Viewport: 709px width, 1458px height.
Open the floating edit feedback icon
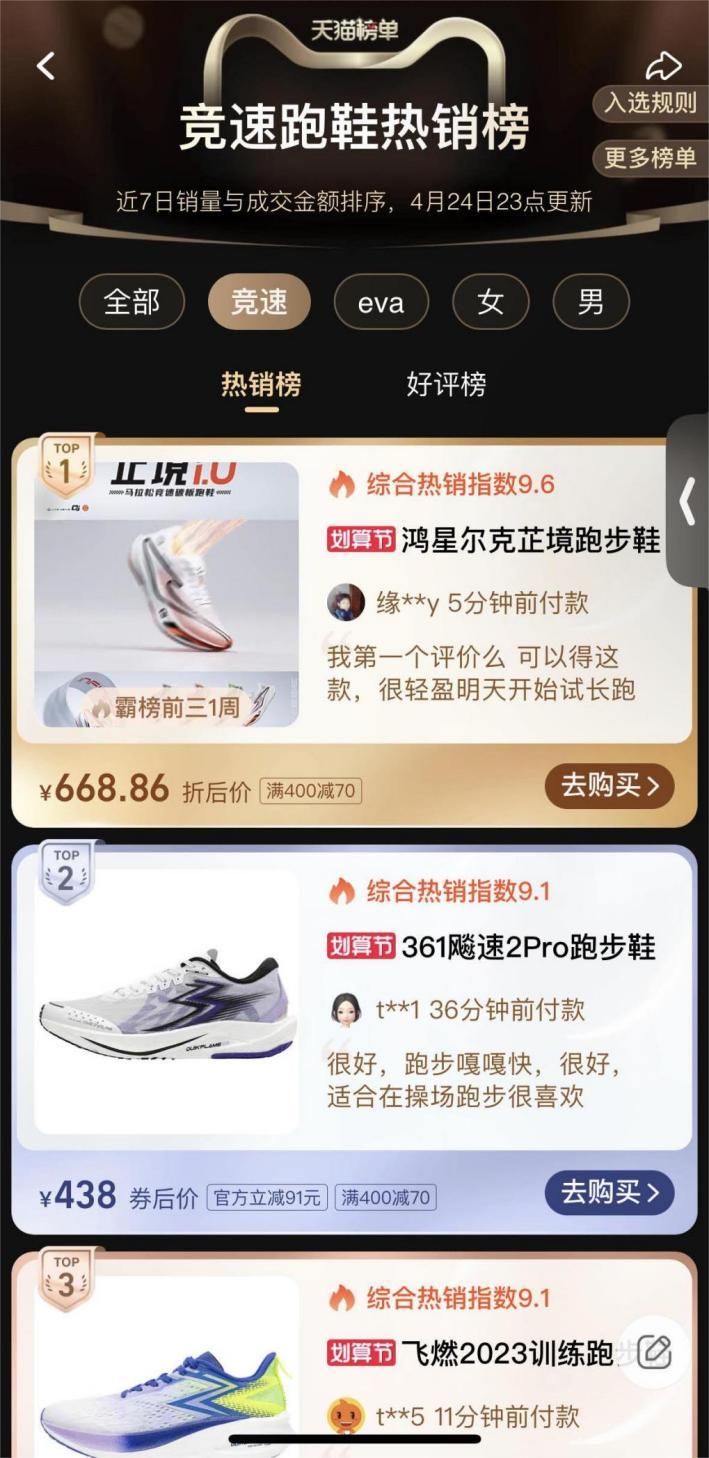654,1351
